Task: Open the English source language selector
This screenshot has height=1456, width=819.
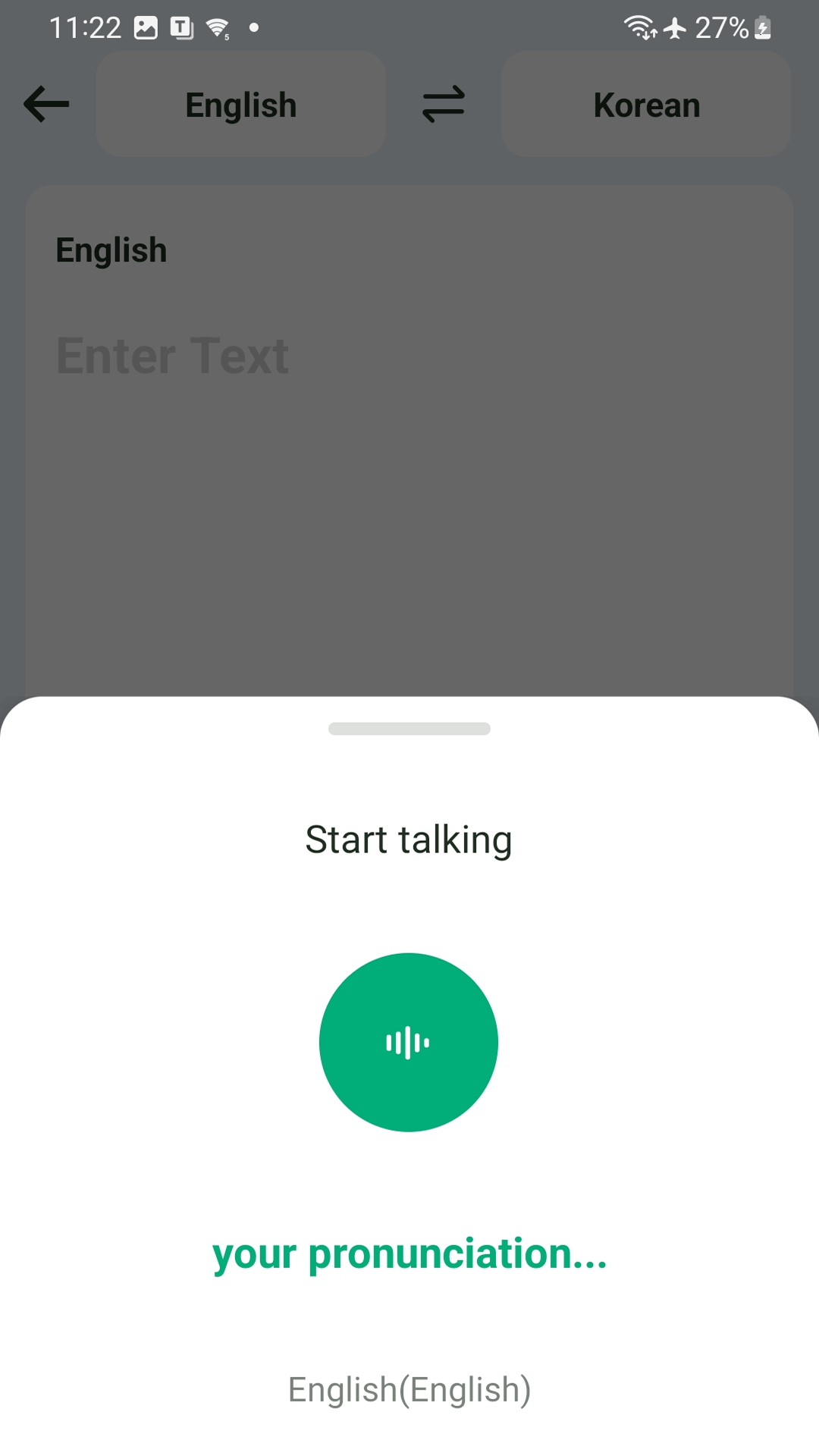Action: point(241,105)
